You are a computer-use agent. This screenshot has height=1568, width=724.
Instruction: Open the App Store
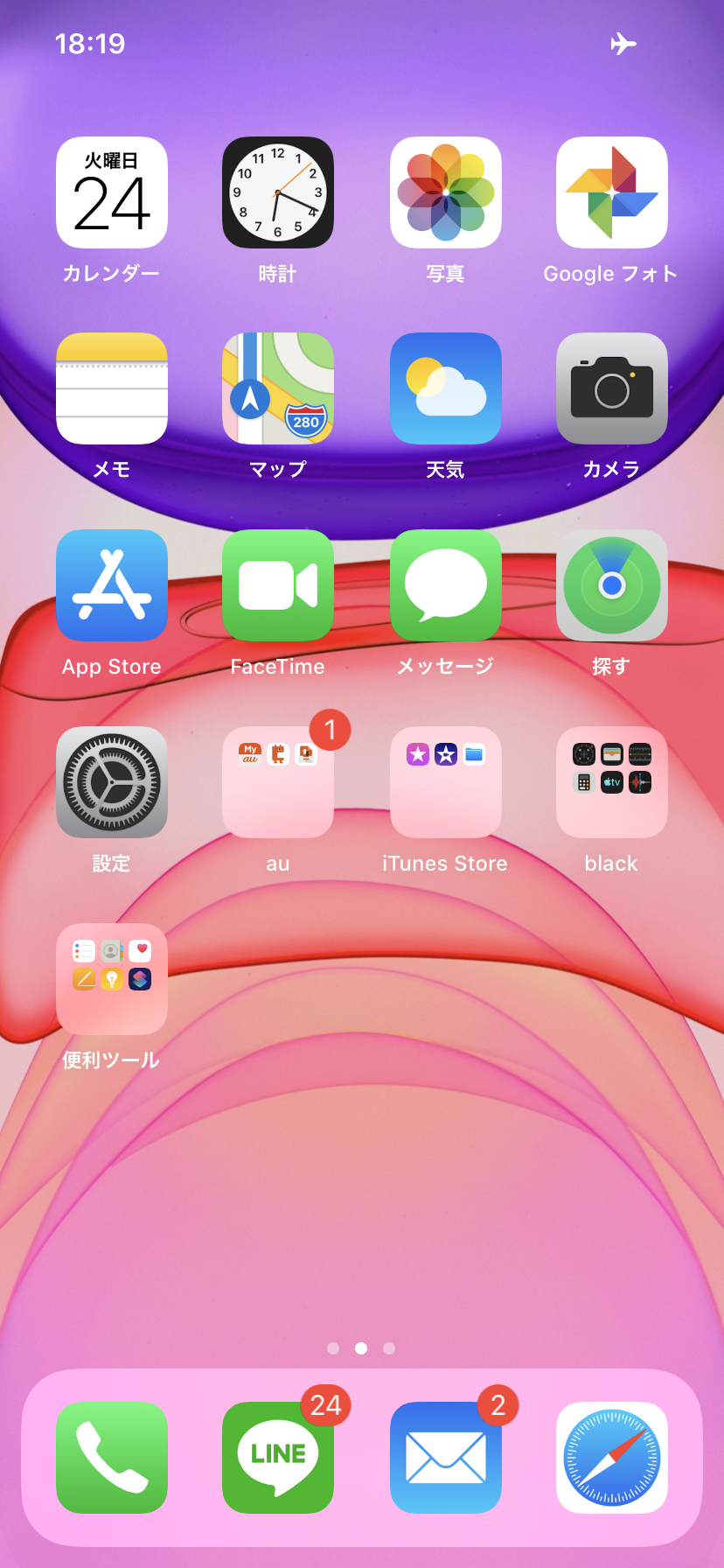[112, 585]
